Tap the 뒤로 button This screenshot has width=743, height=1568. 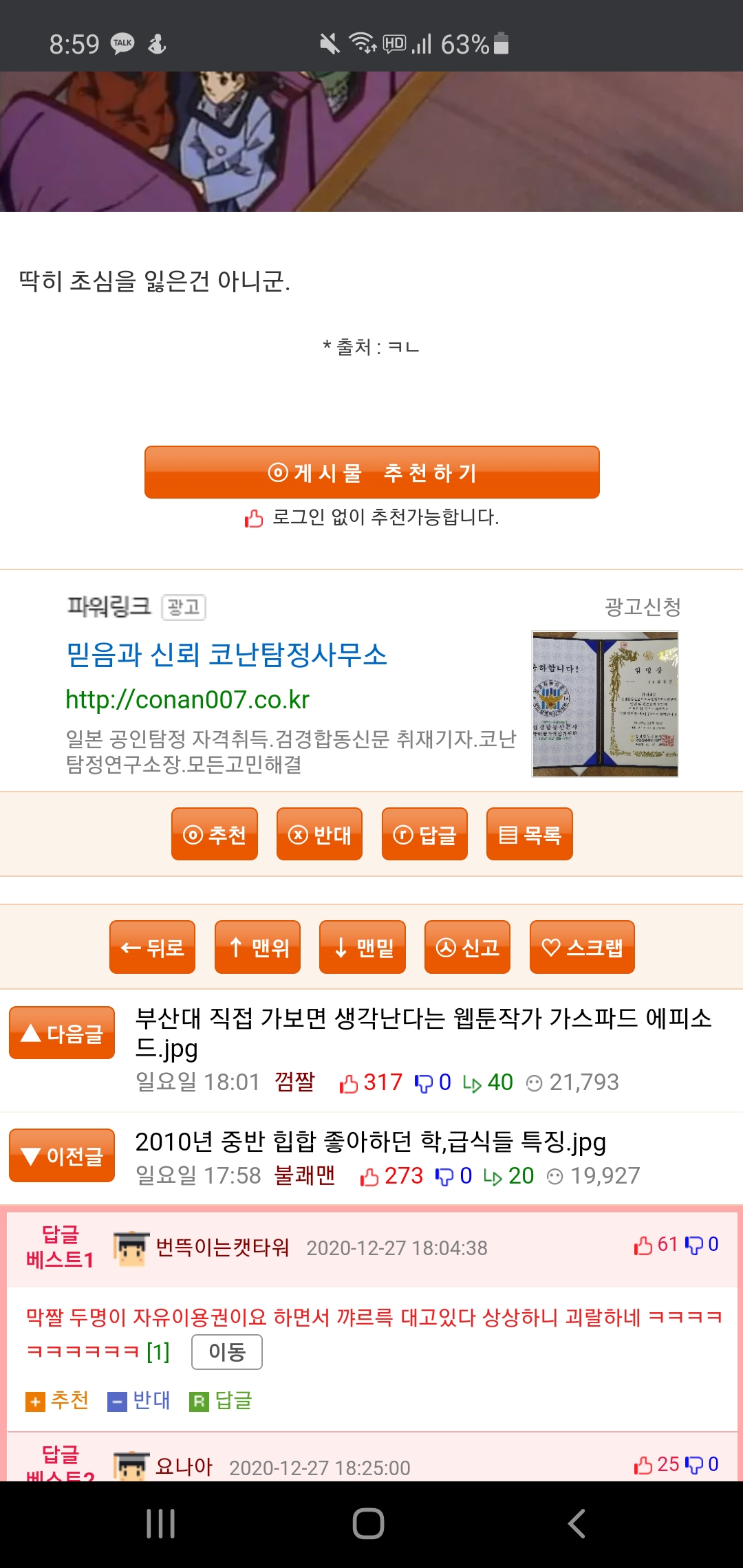[x=152, y=947]
